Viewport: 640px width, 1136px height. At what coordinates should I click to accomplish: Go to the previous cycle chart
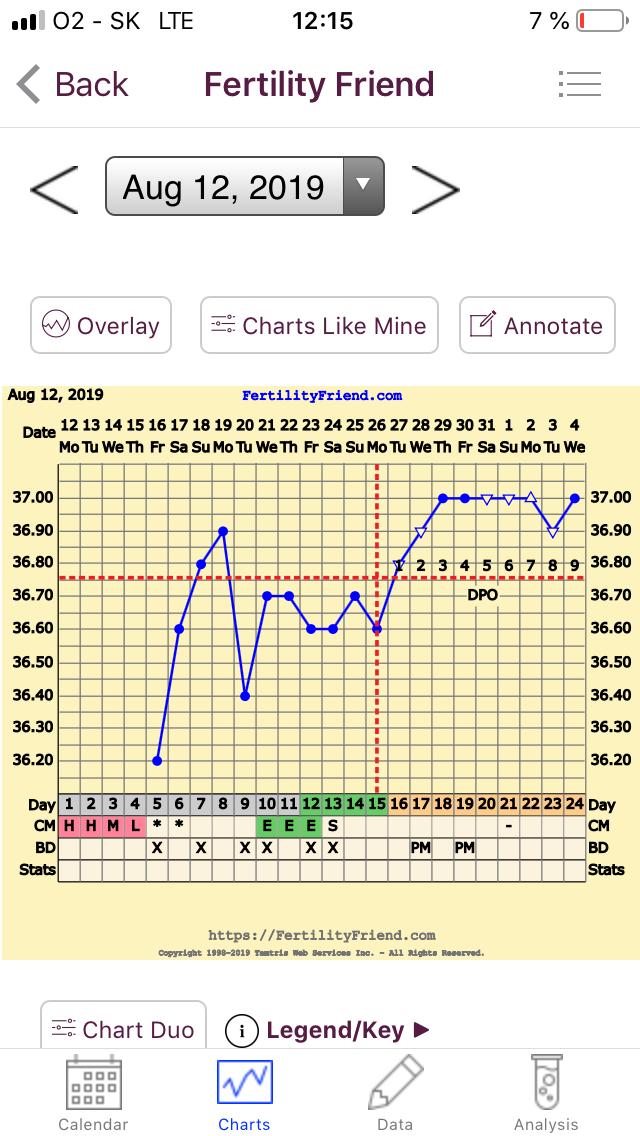54,188
